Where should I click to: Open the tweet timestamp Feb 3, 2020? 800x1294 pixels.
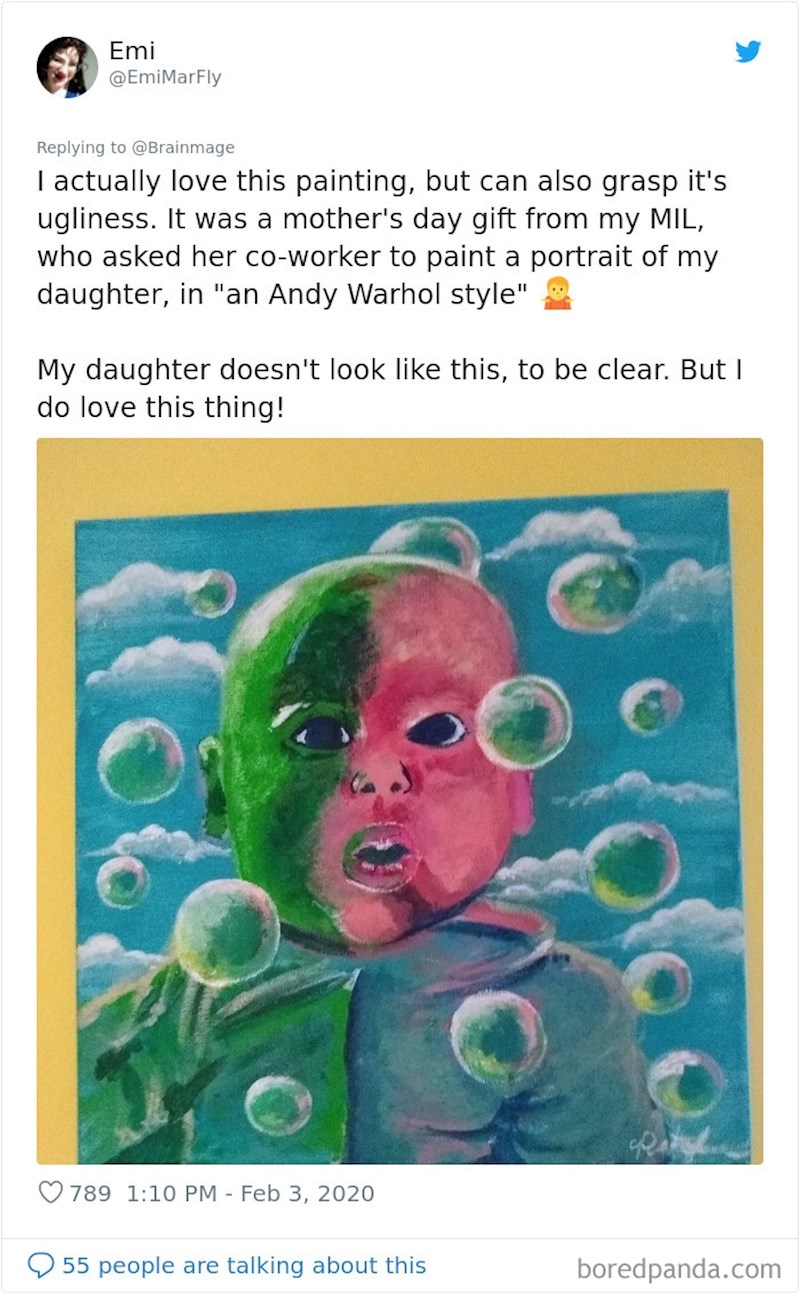(x=250, y=1193)
